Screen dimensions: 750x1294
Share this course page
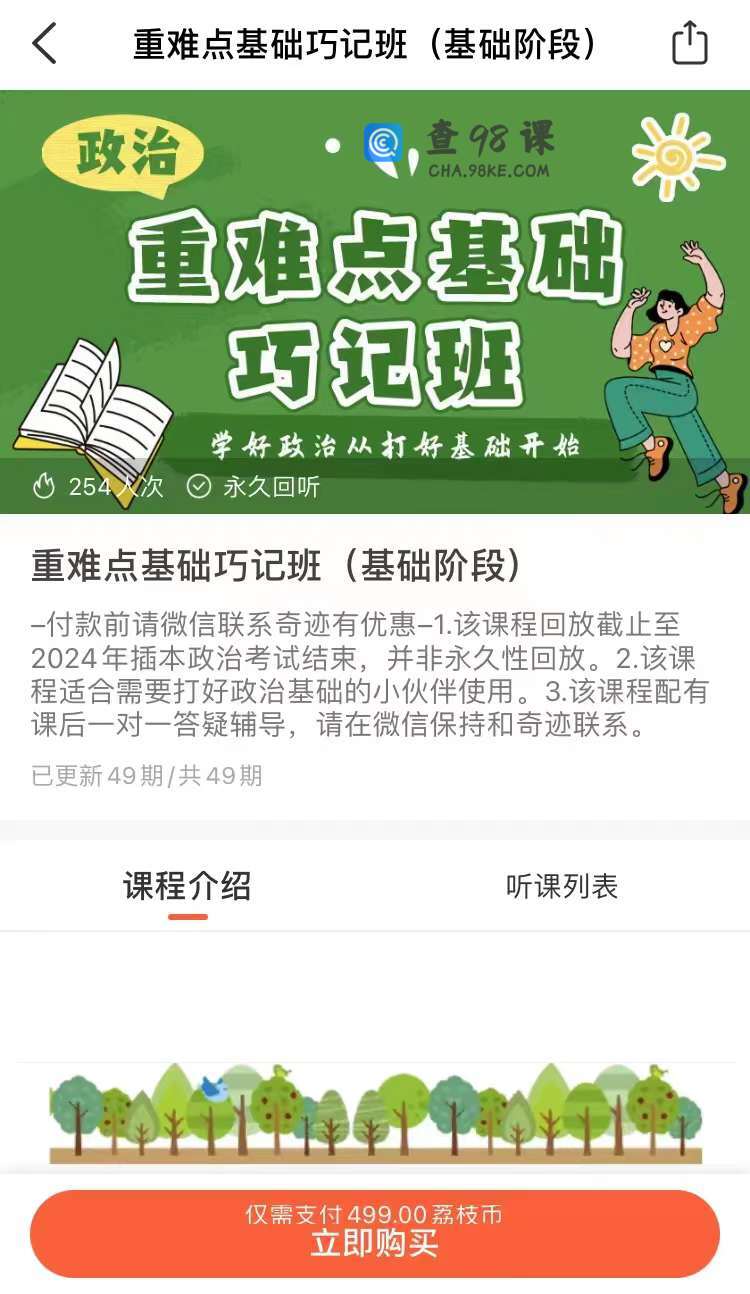689,45
